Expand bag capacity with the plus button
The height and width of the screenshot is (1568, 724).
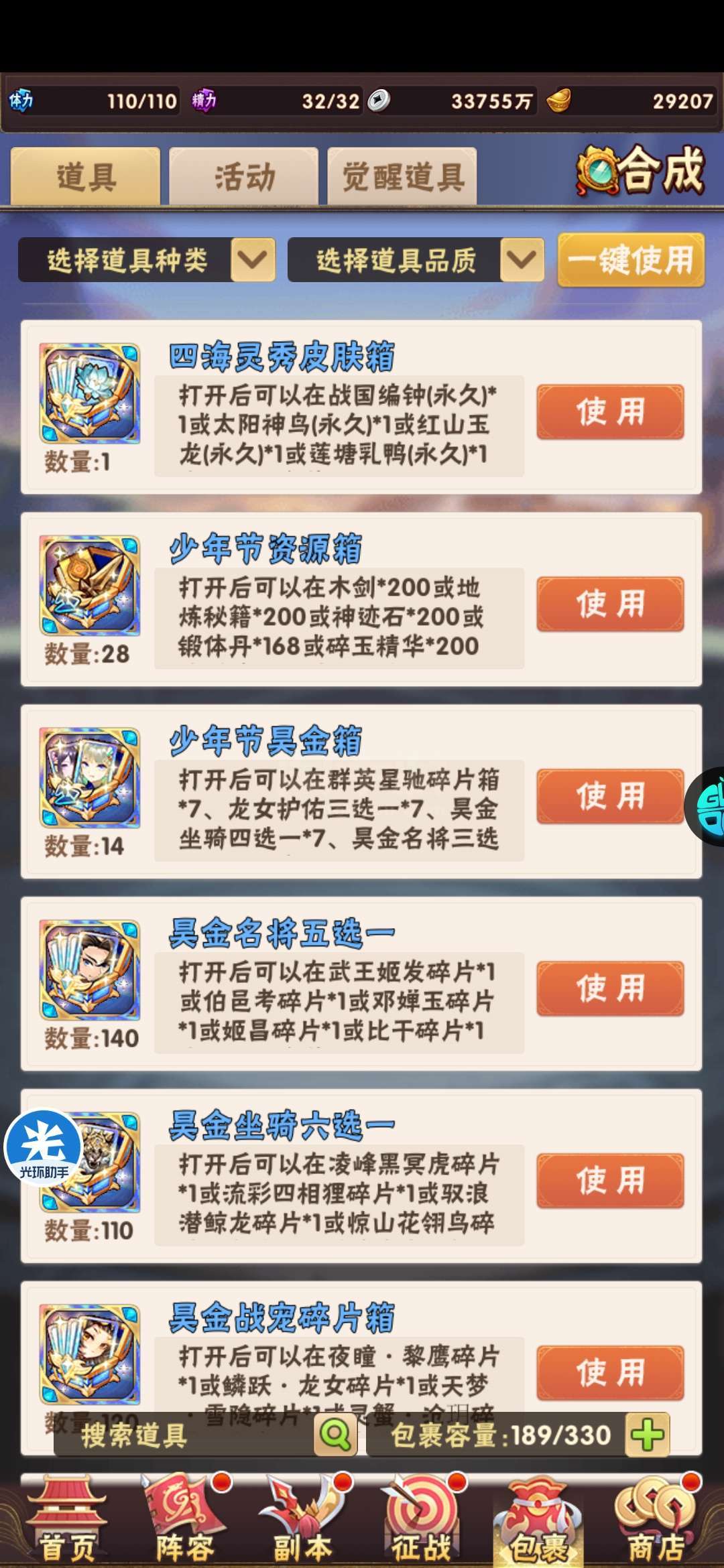click(647, 1435)
